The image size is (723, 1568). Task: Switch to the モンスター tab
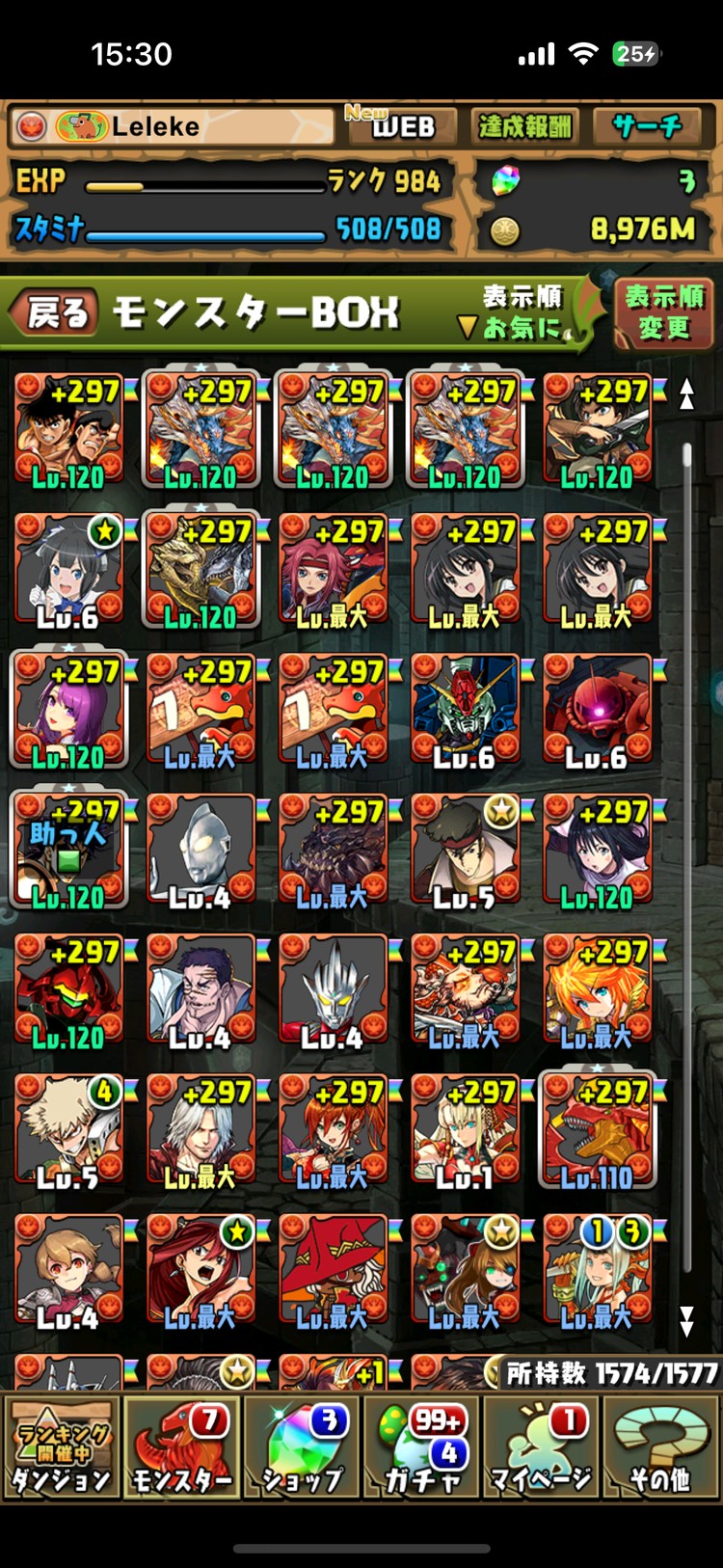click(182, 1450)
